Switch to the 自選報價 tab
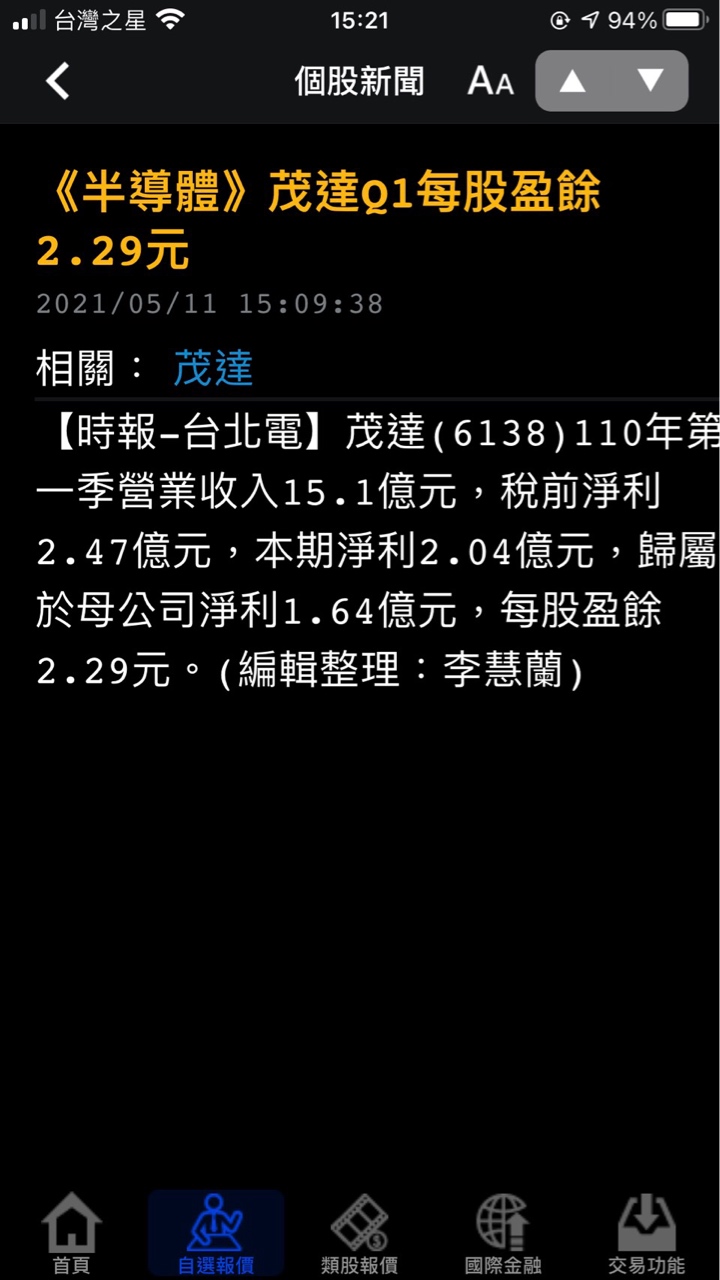 215,1234
